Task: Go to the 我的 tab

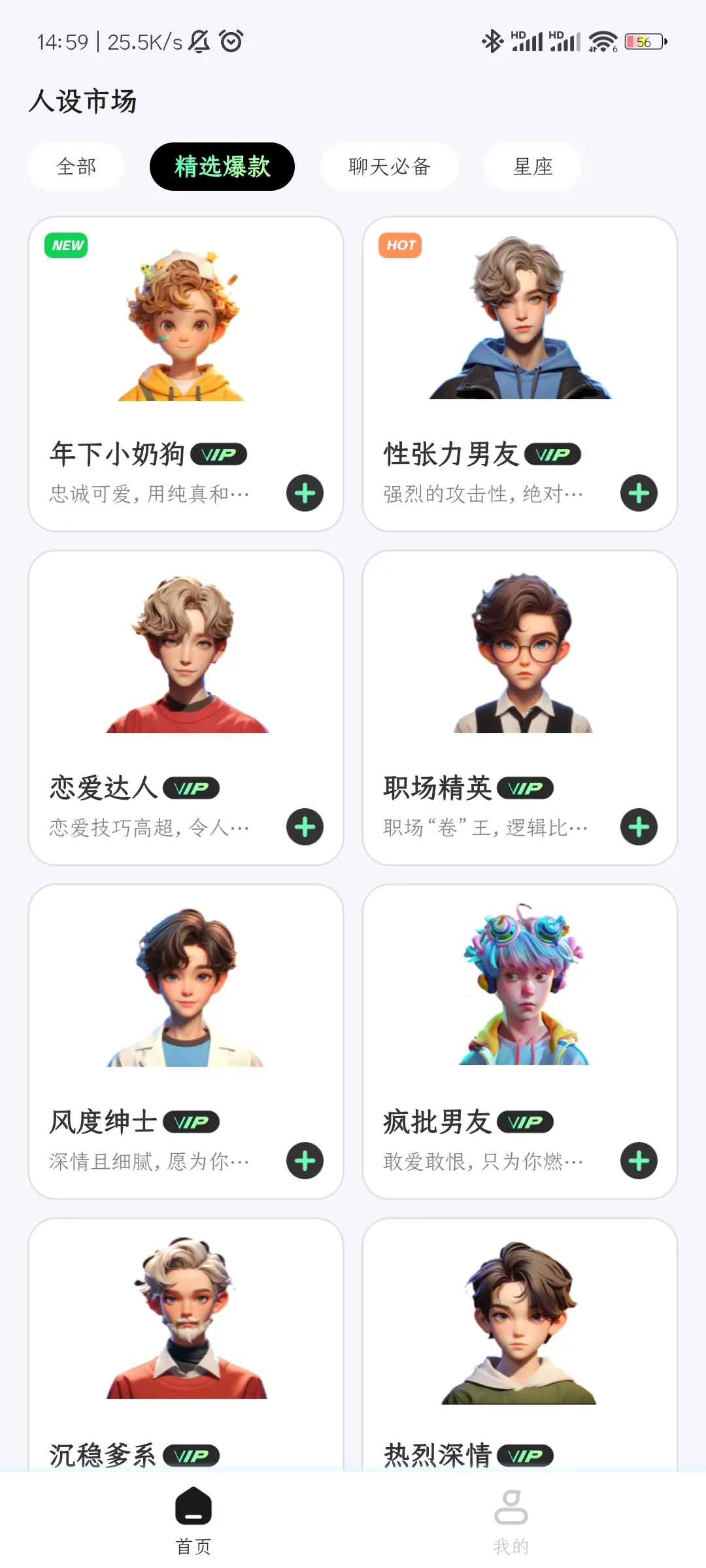Action: (511, 1519)
